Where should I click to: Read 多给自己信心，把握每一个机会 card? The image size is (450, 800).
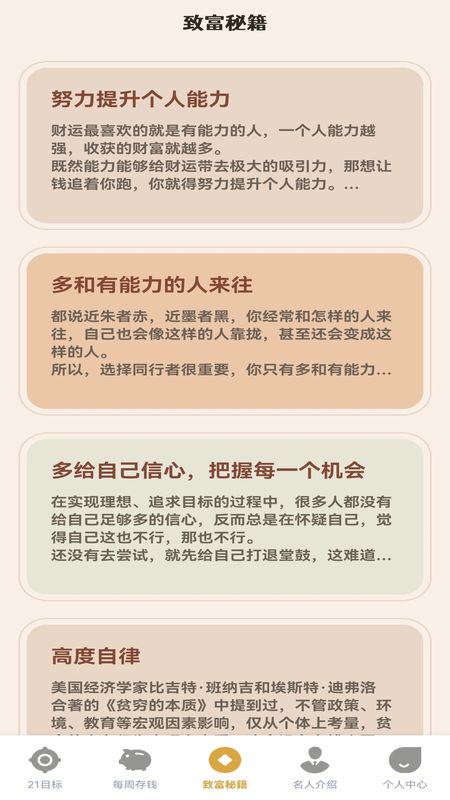[225, 517]
